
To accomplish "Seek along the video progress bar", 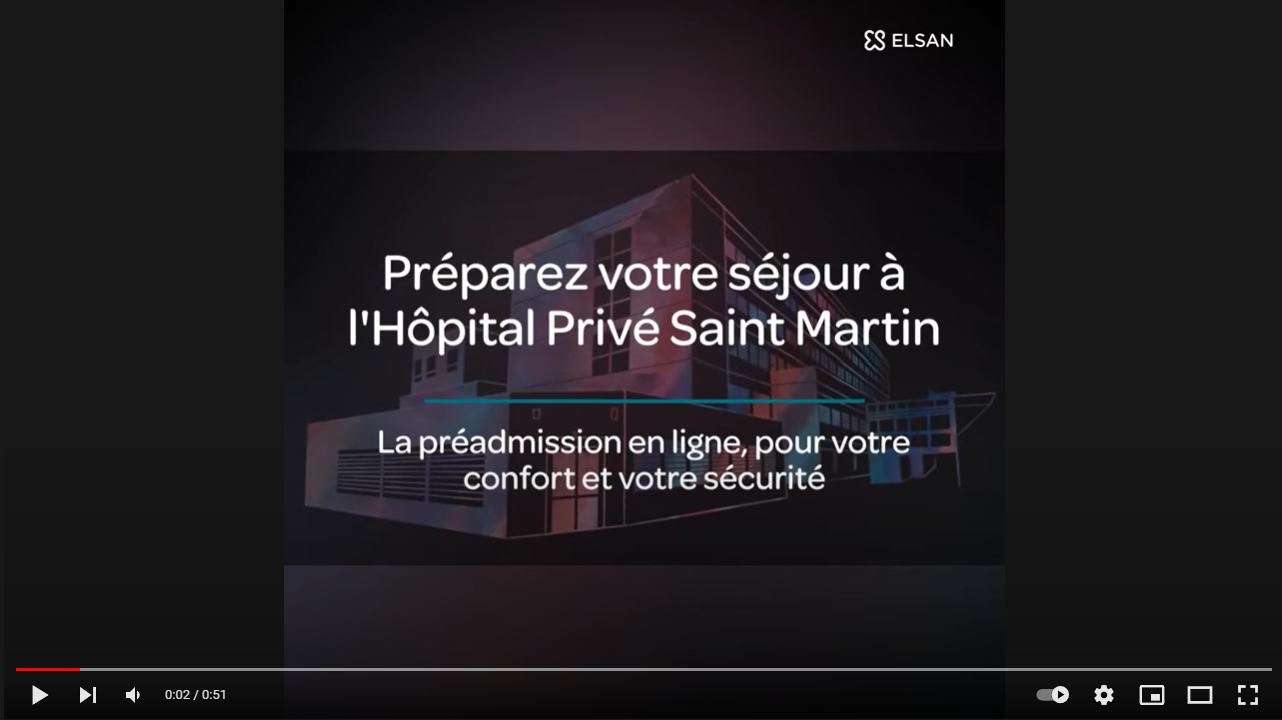I will (x=640, y=669).
